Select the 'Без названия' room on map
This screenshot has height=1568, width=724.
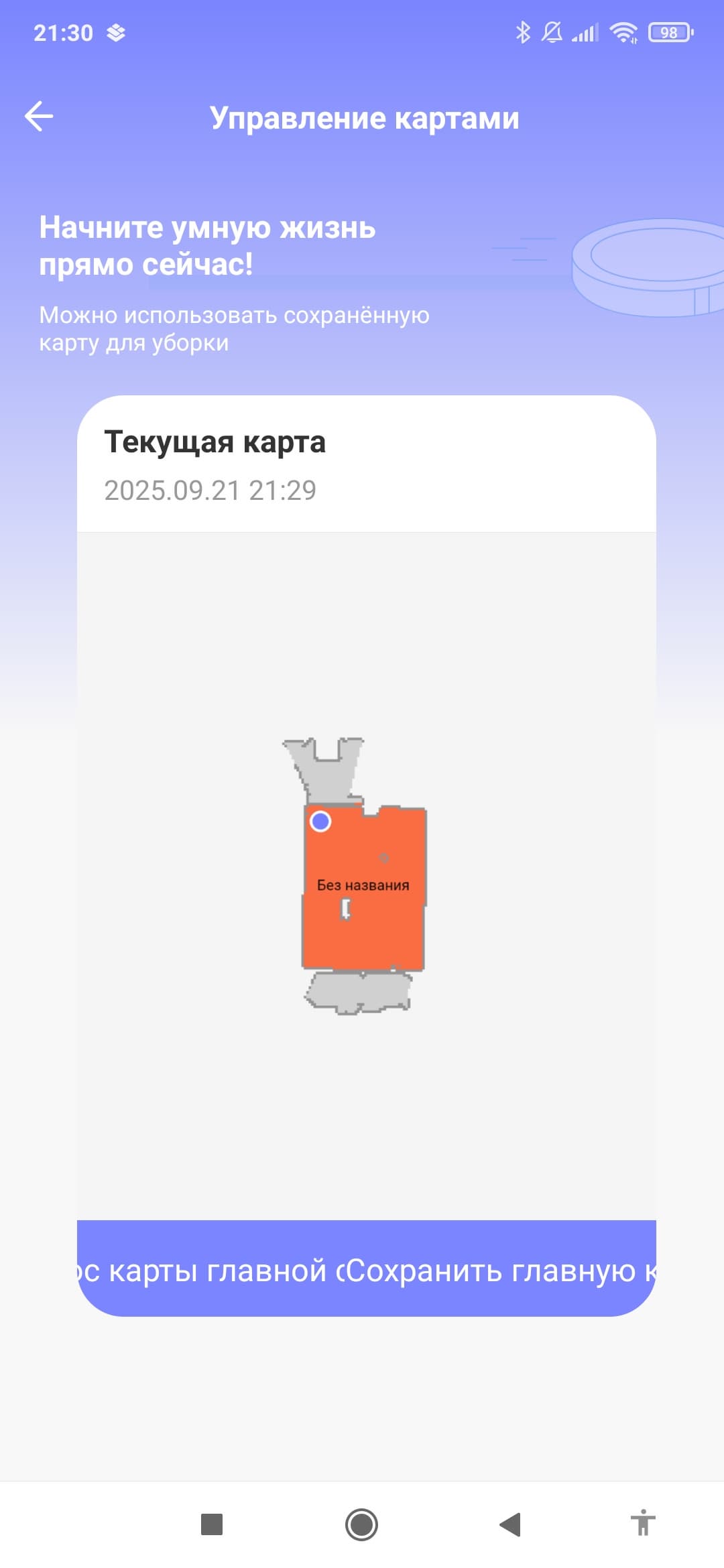pyautogui.click(x=363, y=885)
